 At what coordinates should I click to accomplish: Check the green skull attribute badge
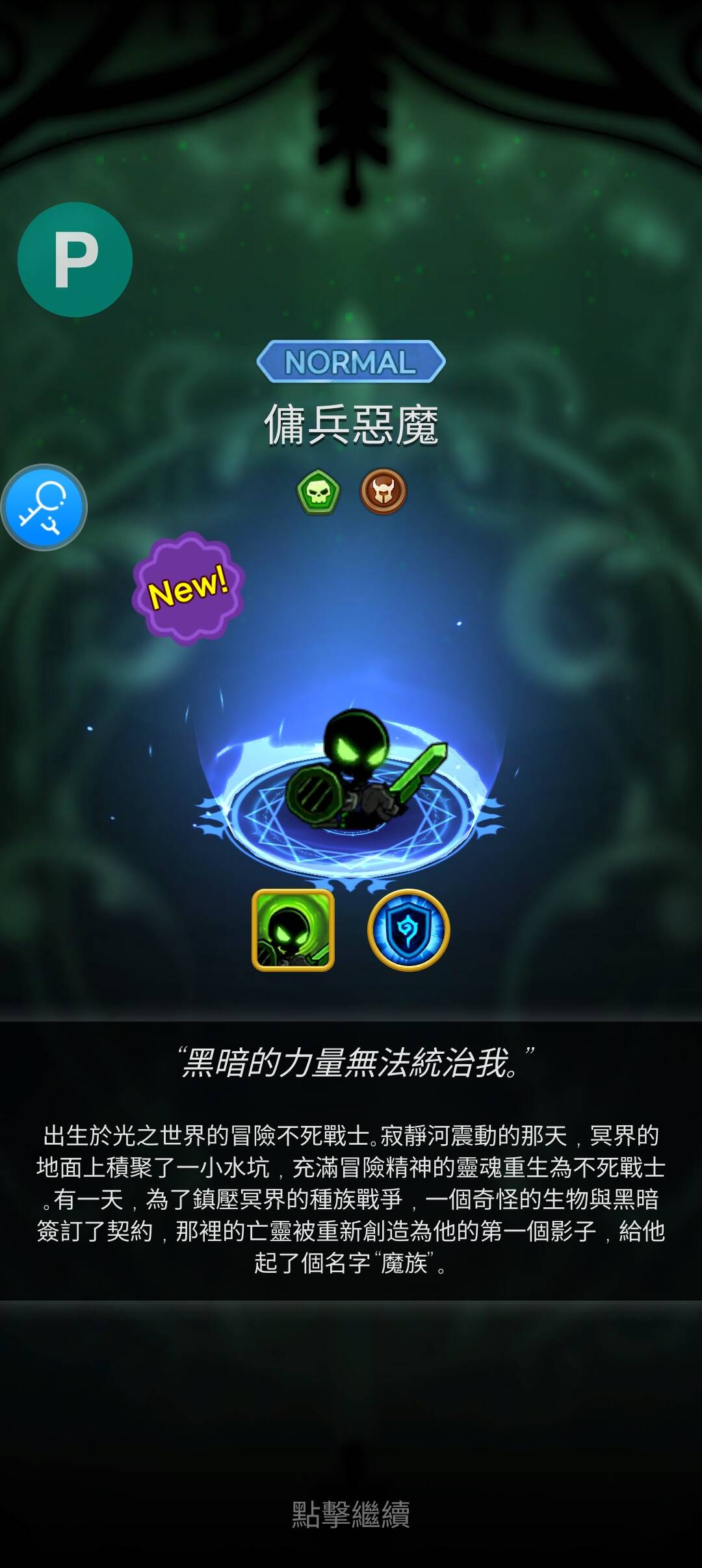[x=318, y=491]
